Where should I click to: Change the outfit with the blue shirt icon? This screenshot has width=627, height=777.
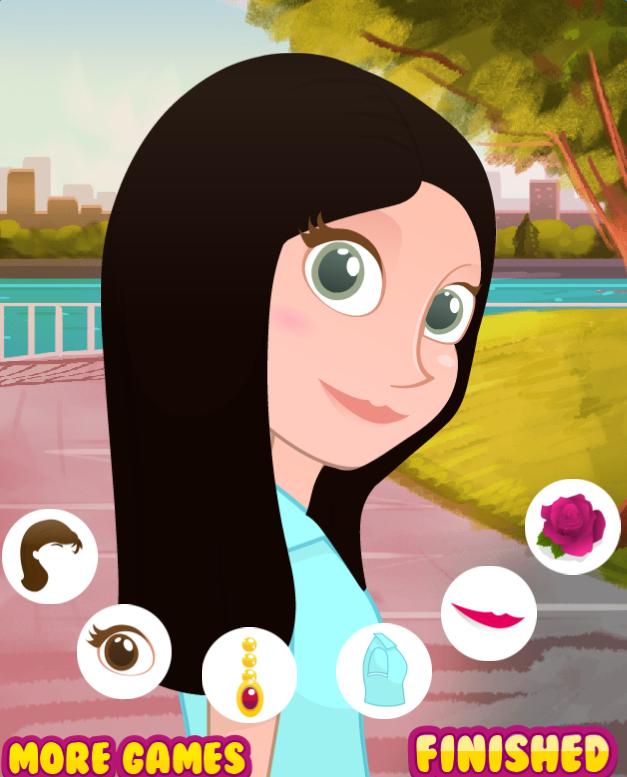pyautogui.click(x=384, y=670)
